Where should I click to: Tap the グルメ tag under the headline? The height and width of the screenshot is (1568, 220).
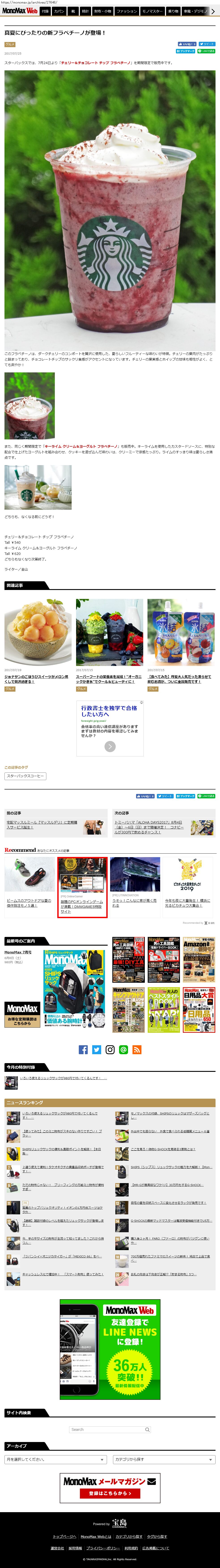coord(10,44)
